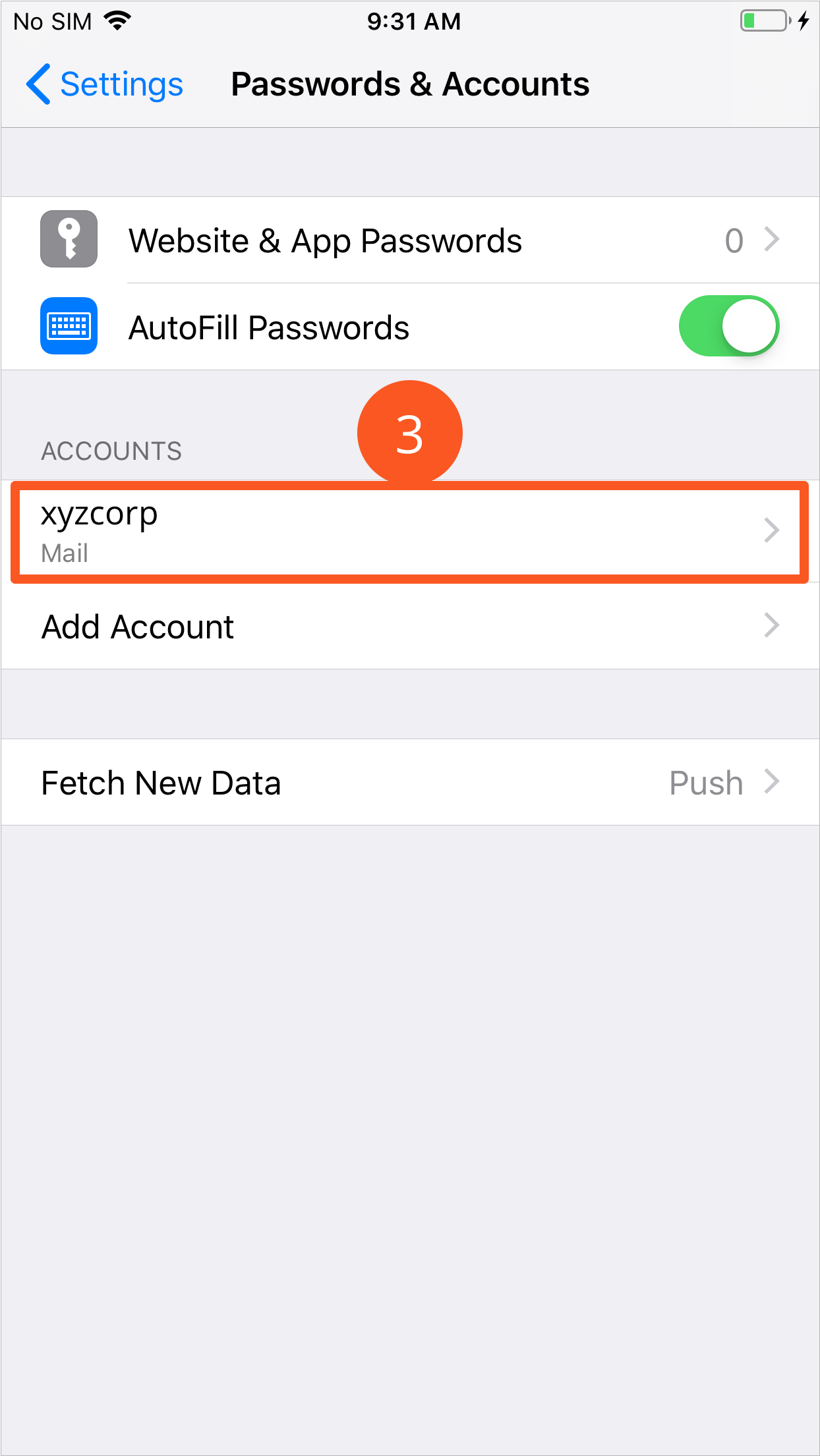Open Fetch New Data settings
820x1456 pixels.
click(409, 782)
